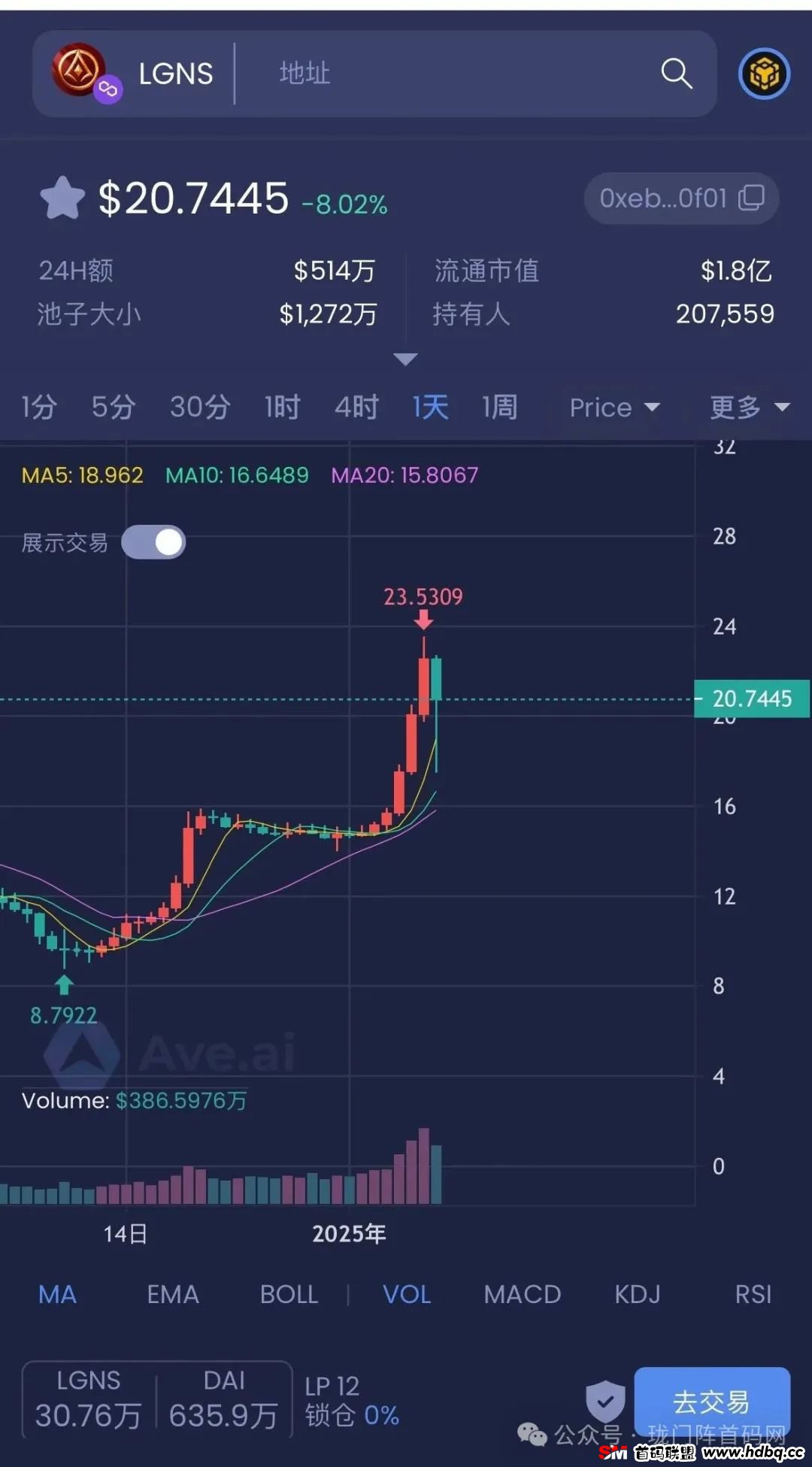Open the Price dropdown
The image size is (812, 1467).
pos(614,408)
